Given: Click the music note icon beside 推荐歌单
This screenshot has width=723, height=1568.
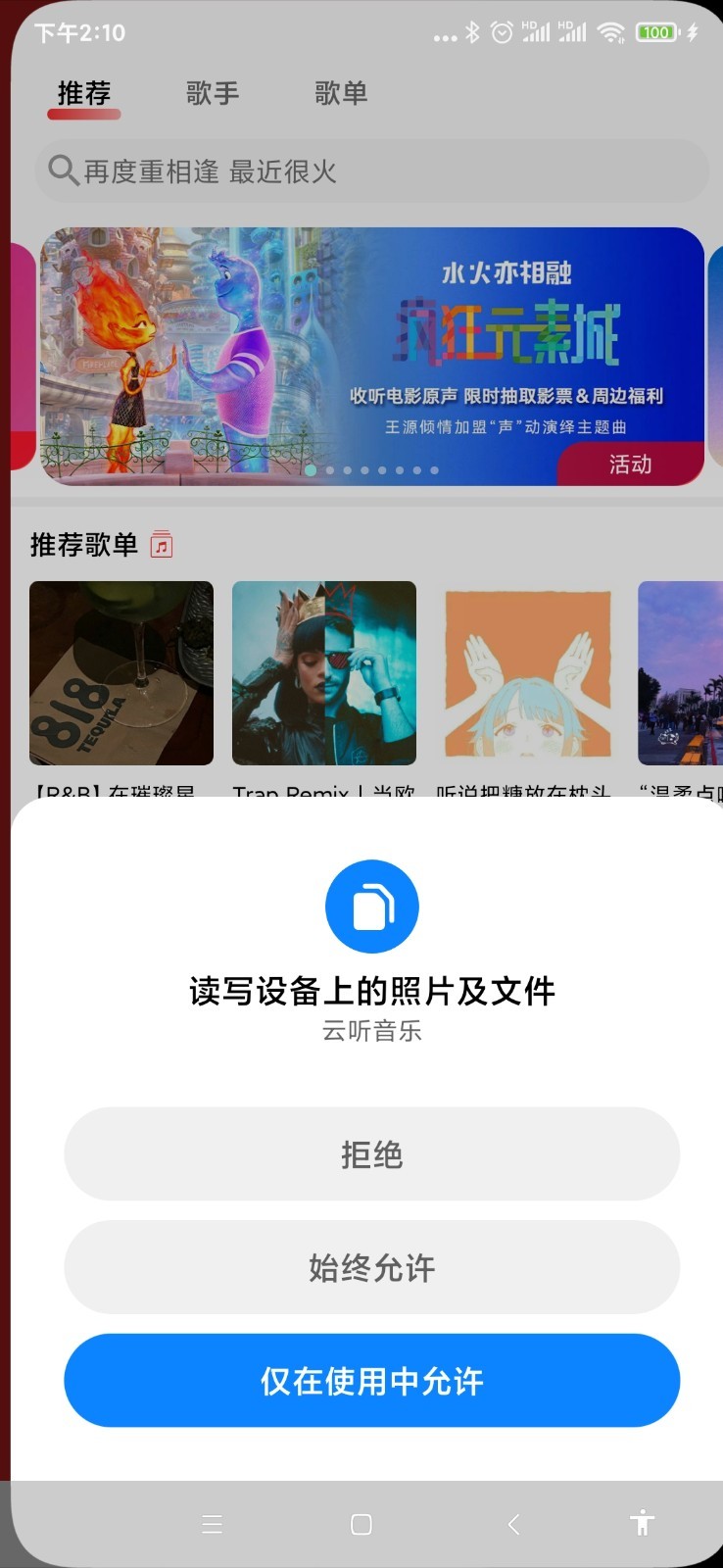Looking at the screenshot, I should [x=161, y=544].
